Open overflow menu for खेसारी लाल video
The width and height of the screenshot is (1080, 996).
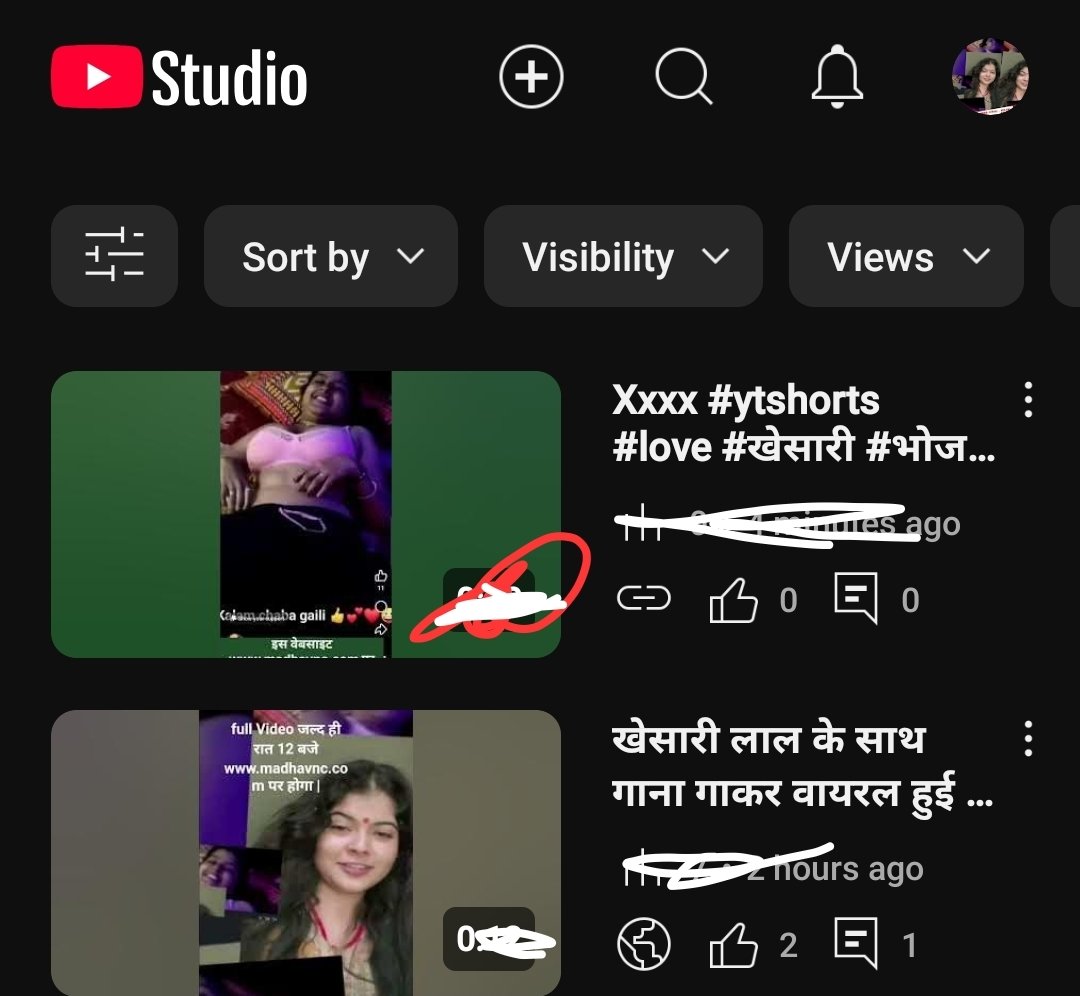1027,739
